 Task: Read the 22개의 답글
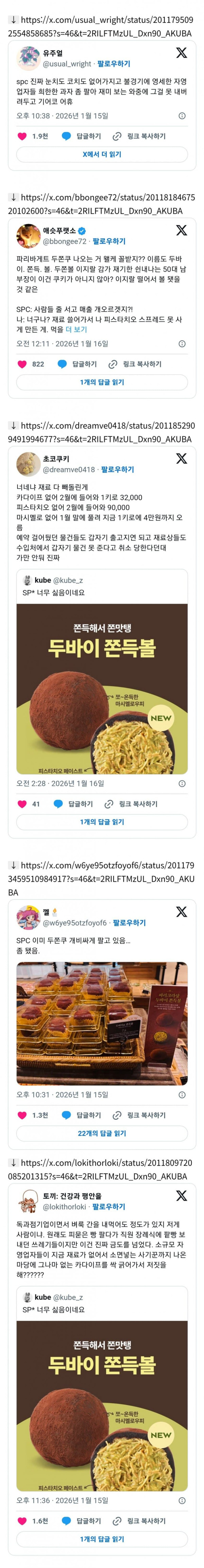102,1133
